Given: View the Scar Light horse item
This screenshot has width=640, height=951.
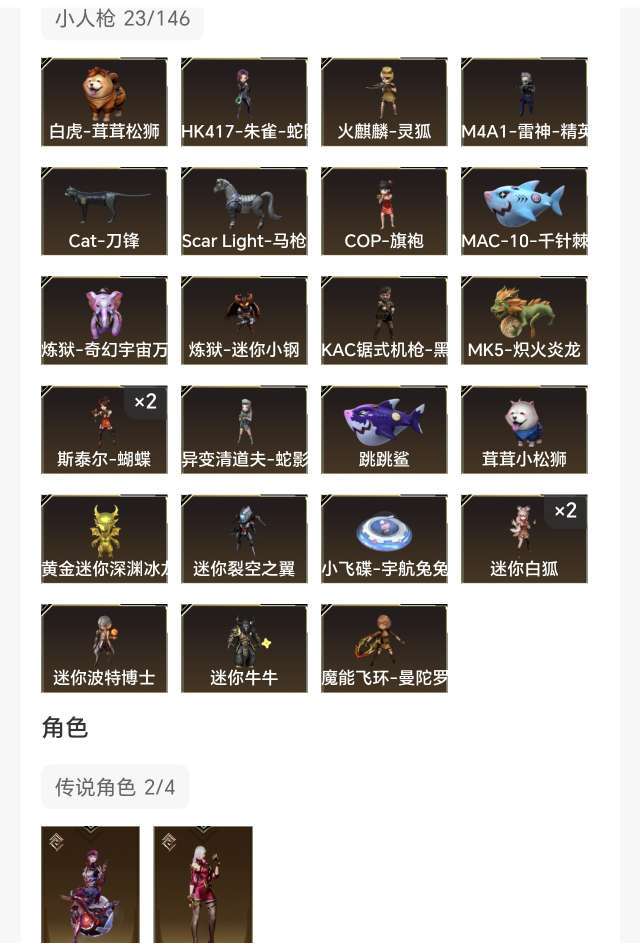Looking at the screenshot, I should tap(244, 211).
